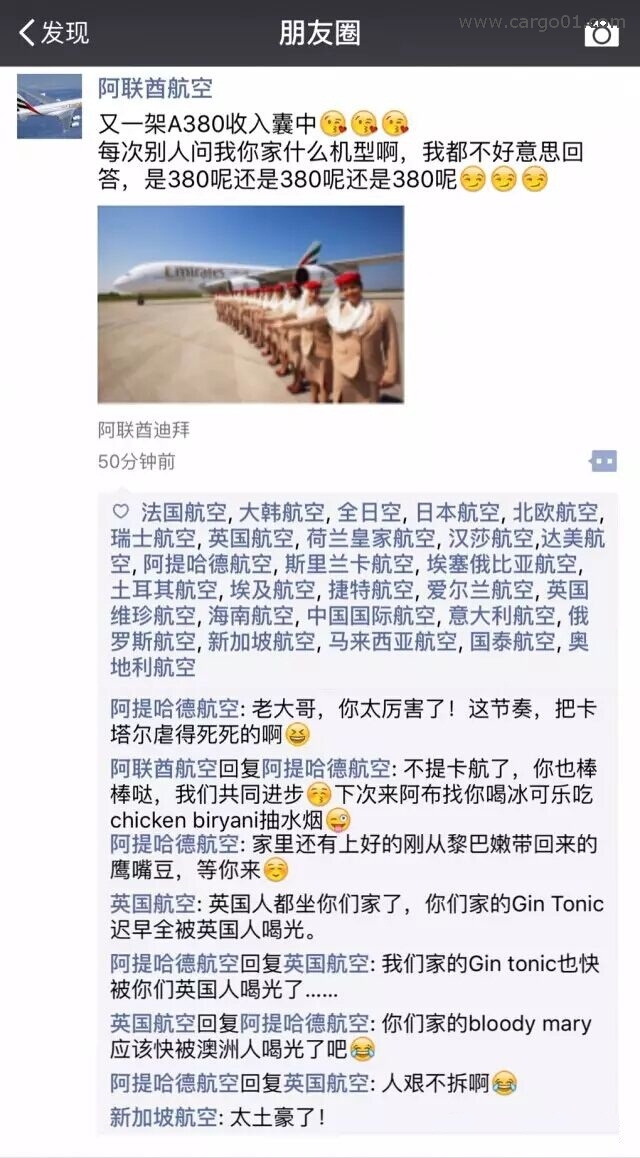Open 法国航空 from the likes list
This screenshot has width=640, height=1158.
(x=185, y=513)
